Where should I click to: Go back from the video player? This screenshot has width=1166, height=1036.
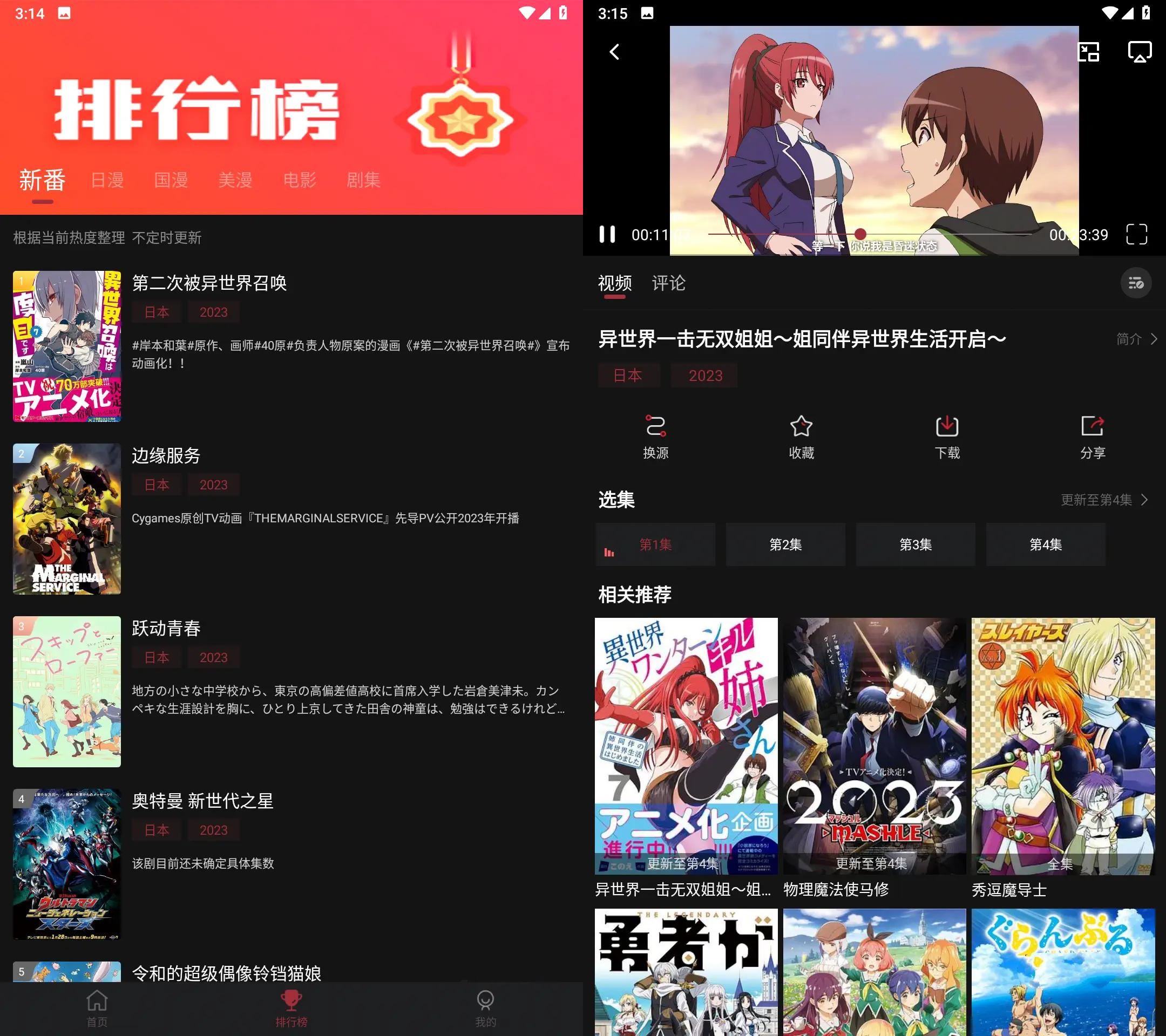click(614, 52)
